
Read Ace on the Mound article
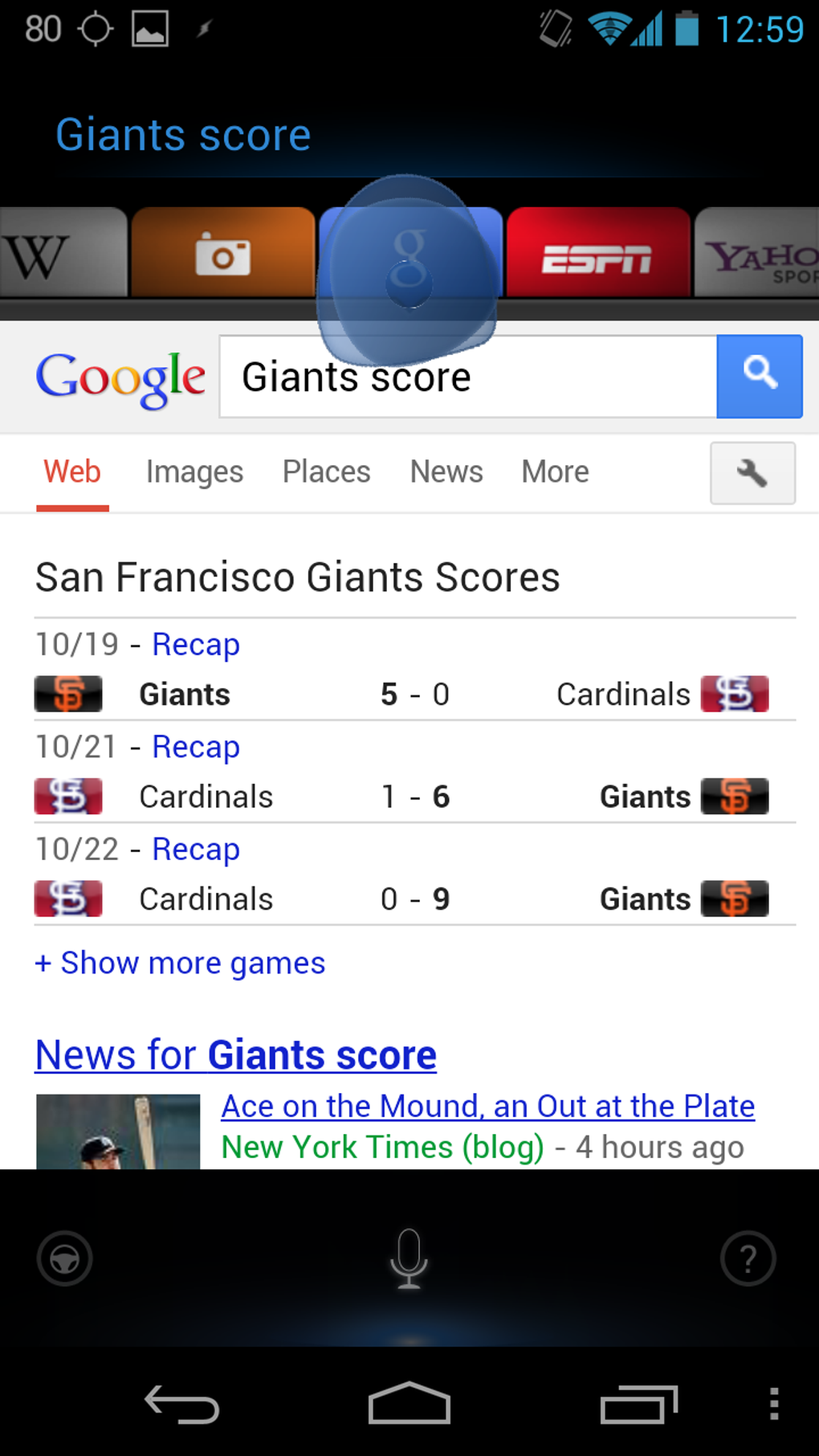point(488,1107)
